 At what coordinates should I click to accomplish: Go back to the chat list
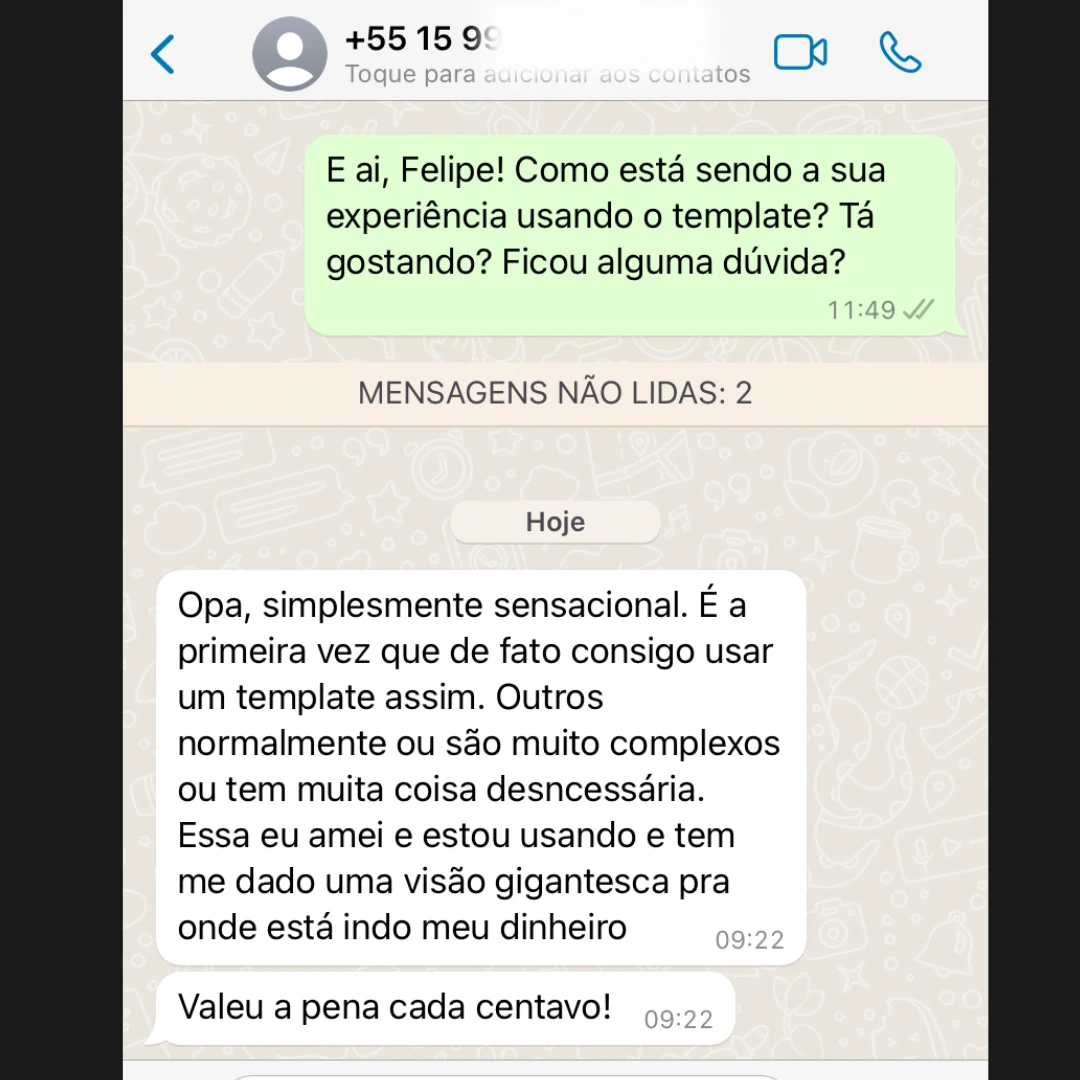pos(163,54)
